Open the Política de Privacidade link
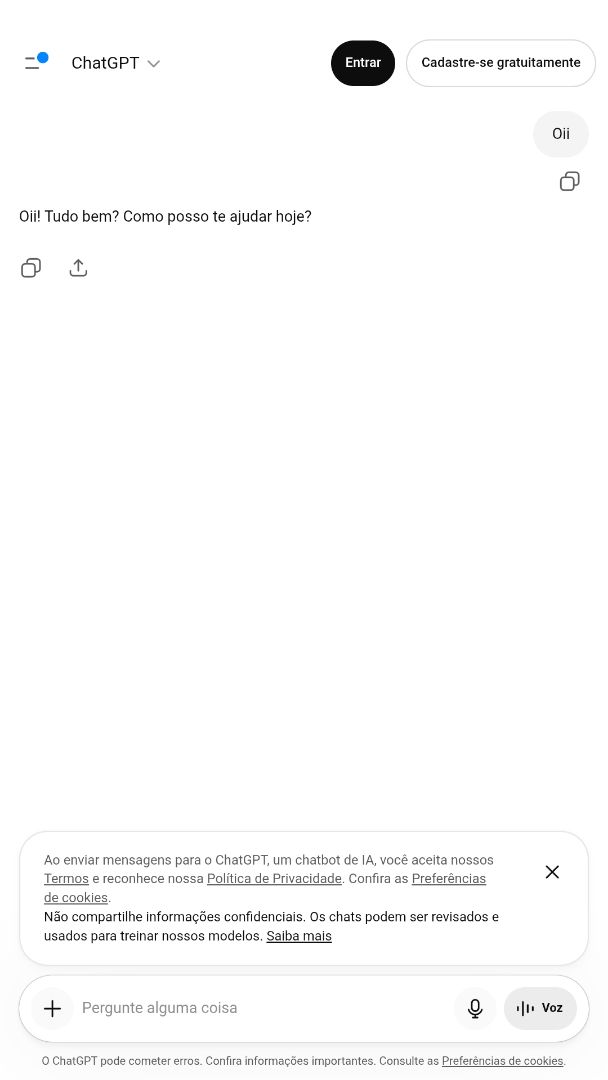The height and width of the screenshot is (1080, 608). click(274, 879)
